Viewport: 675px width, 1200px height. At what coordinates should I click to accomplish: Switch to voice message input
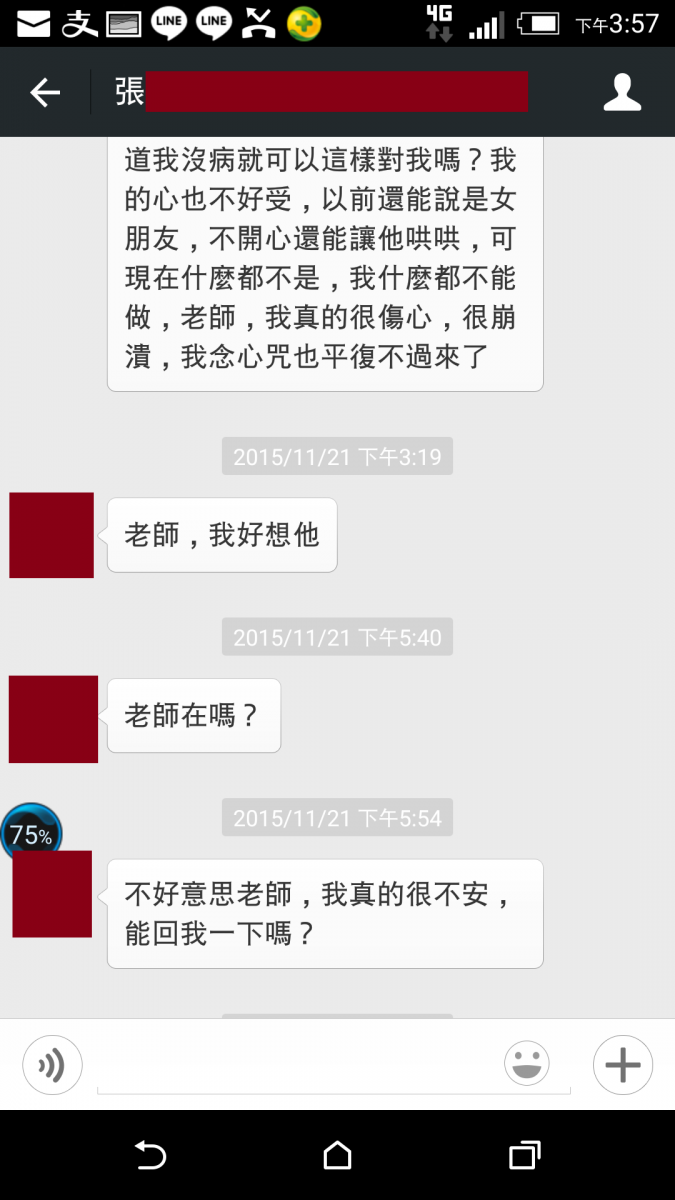[52, 1065]
